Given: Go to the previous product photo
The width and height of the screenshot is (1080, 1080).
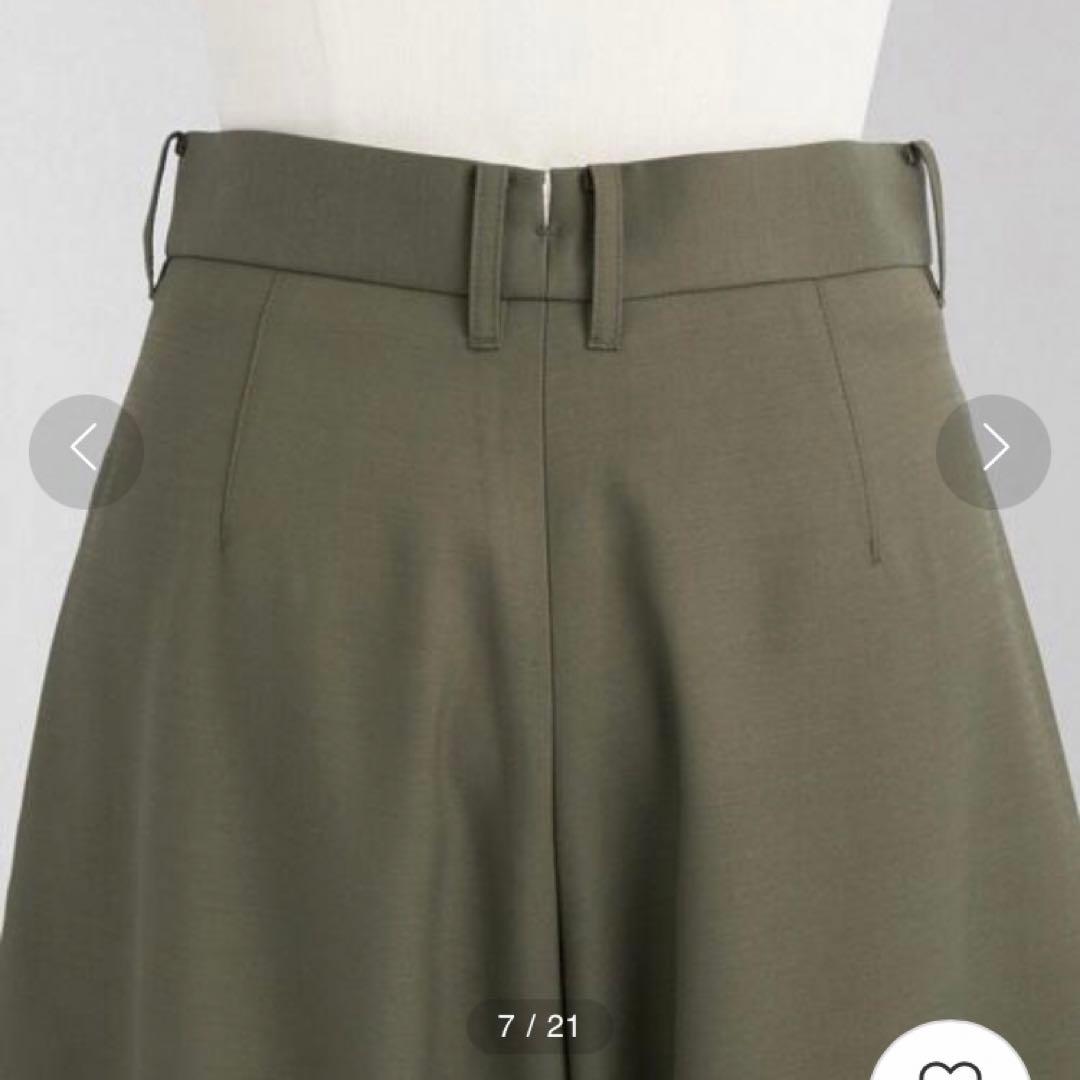Looking at the screenshot, I should (x=86, y=452).
